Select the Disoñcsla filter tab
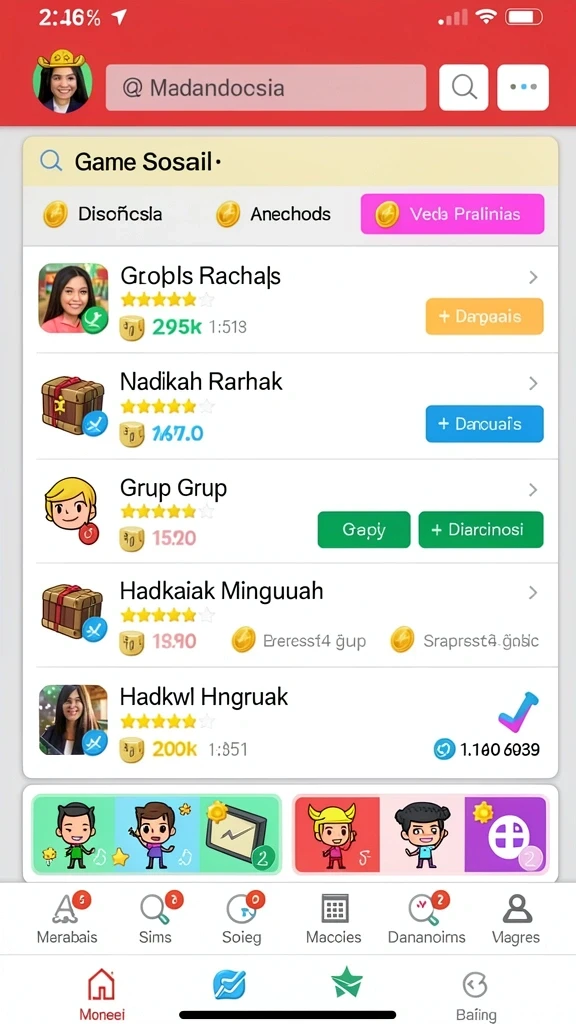 (x=103, y=214)
